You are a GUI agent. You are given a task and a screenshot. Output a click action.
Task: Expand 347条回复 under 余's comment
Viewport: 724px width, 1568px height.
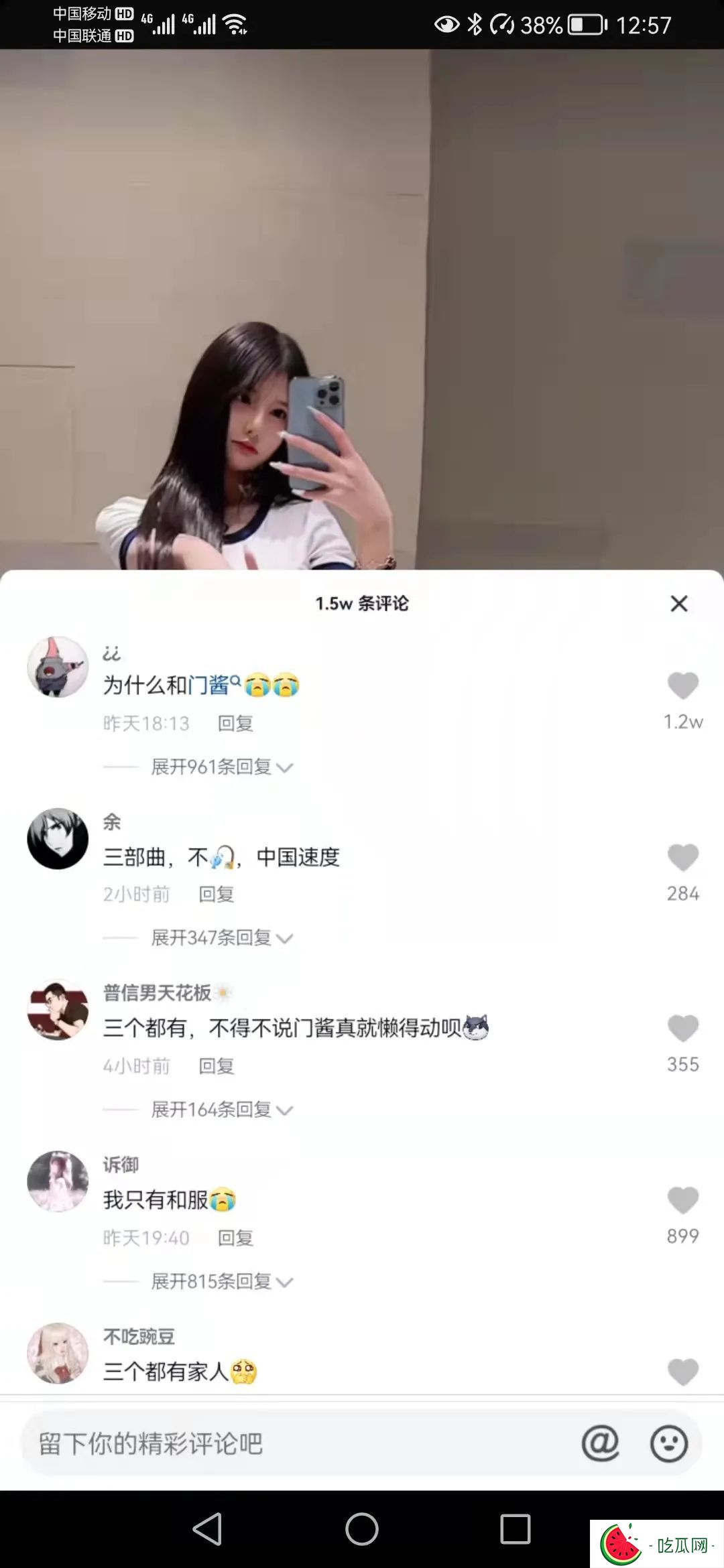221,938
